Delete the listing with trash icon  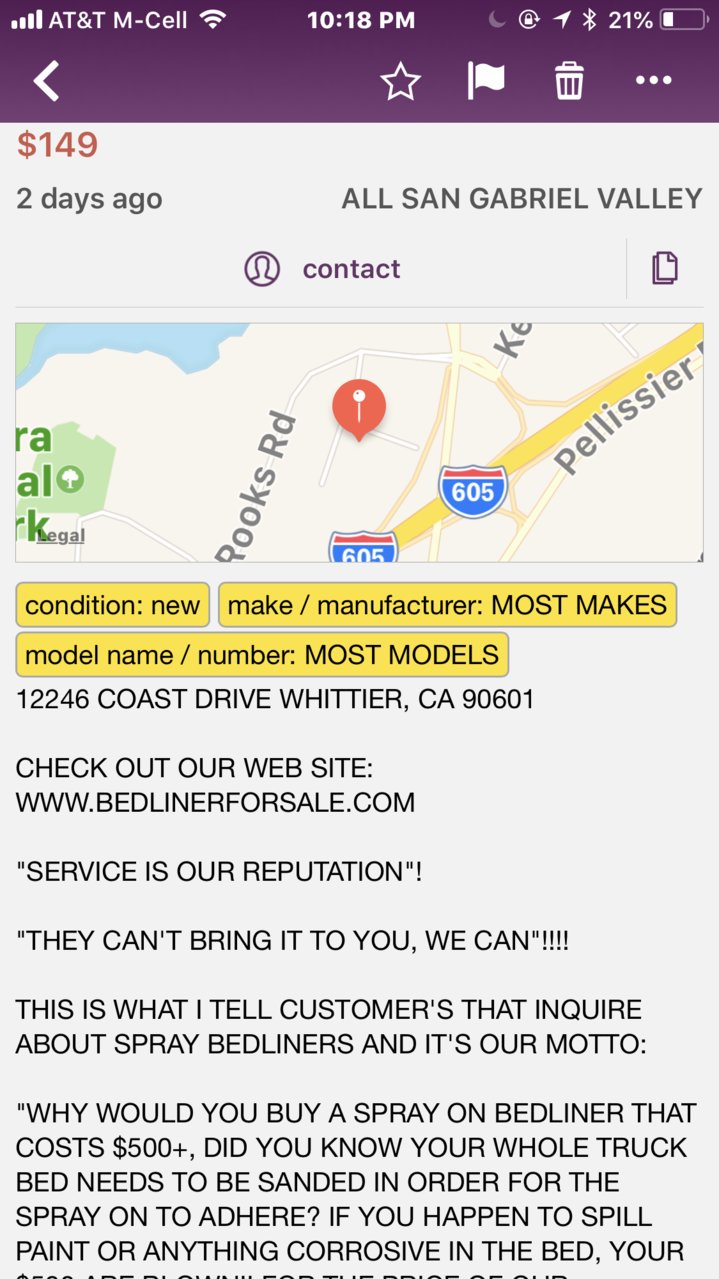(x=569, y=81)
